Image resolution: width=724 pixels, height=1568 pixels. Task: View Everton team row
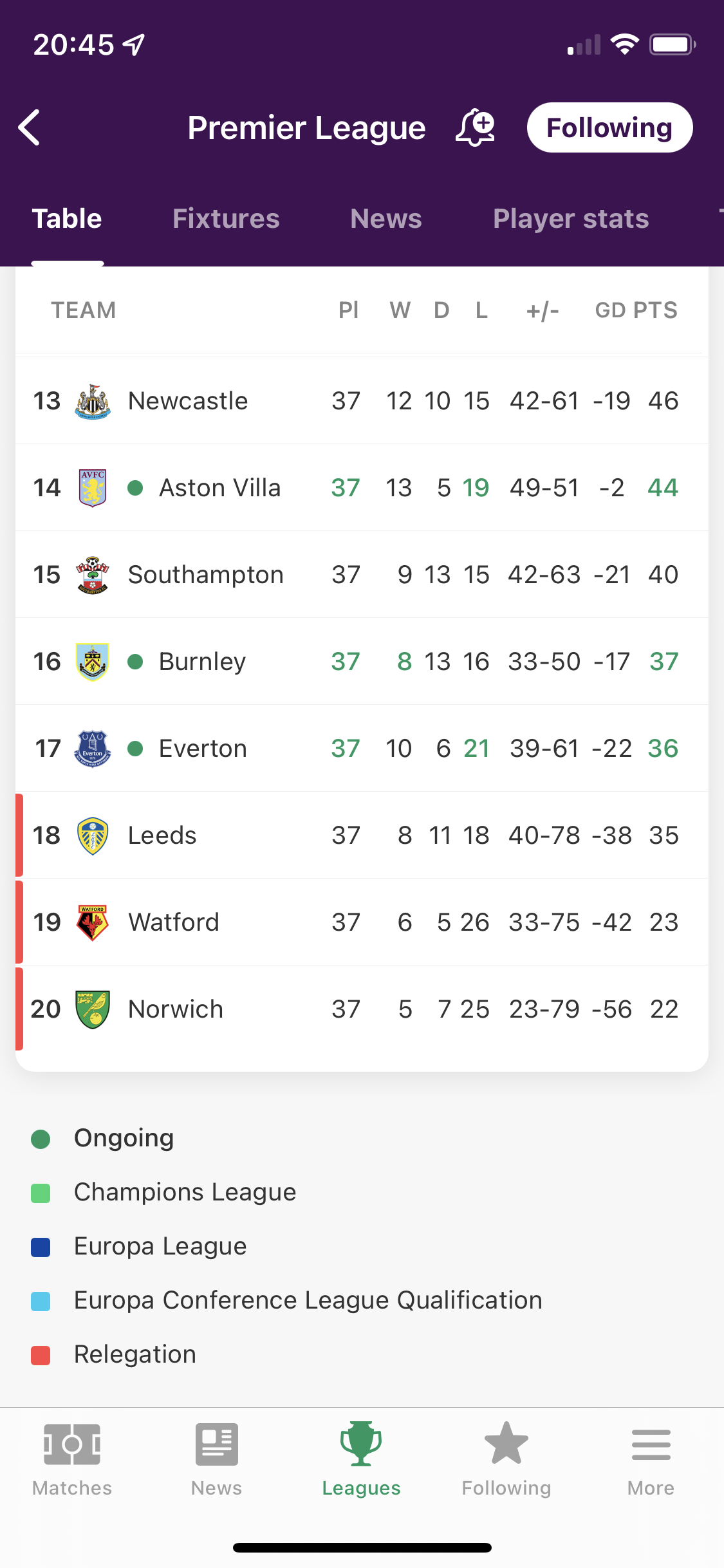(362, 749)
